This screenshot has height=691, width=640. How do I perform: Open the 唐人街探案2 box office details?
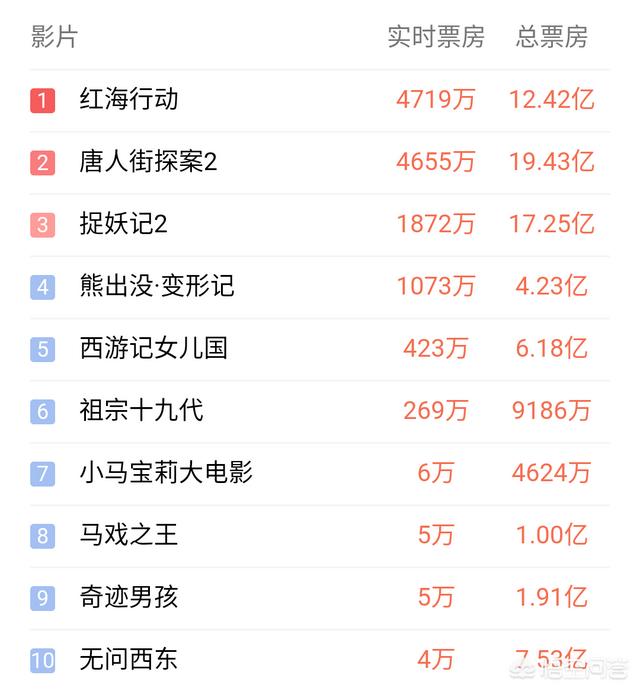[x=148, y=162]
